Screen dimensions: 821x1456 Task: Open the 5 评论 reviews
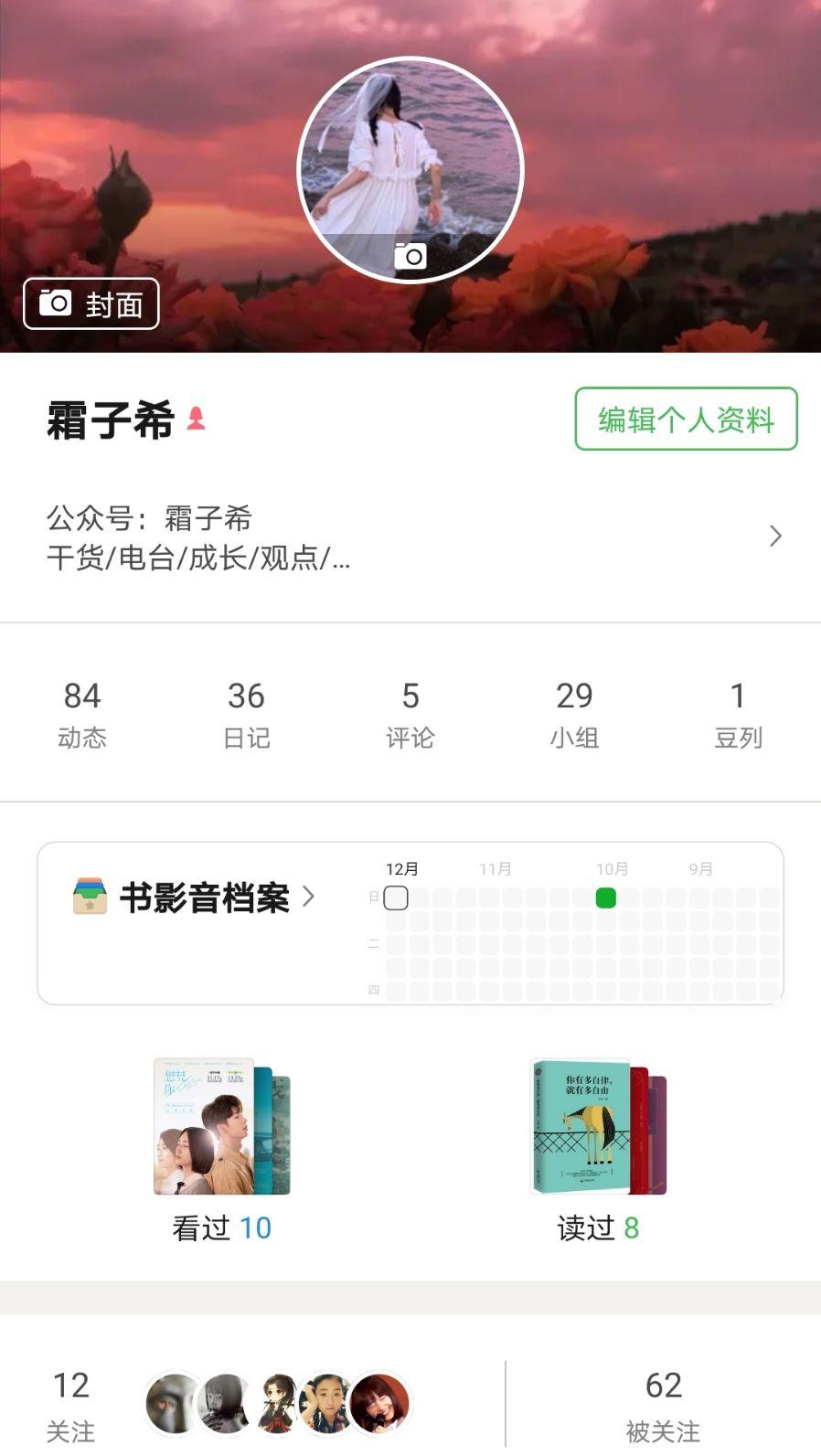(410, 714)
